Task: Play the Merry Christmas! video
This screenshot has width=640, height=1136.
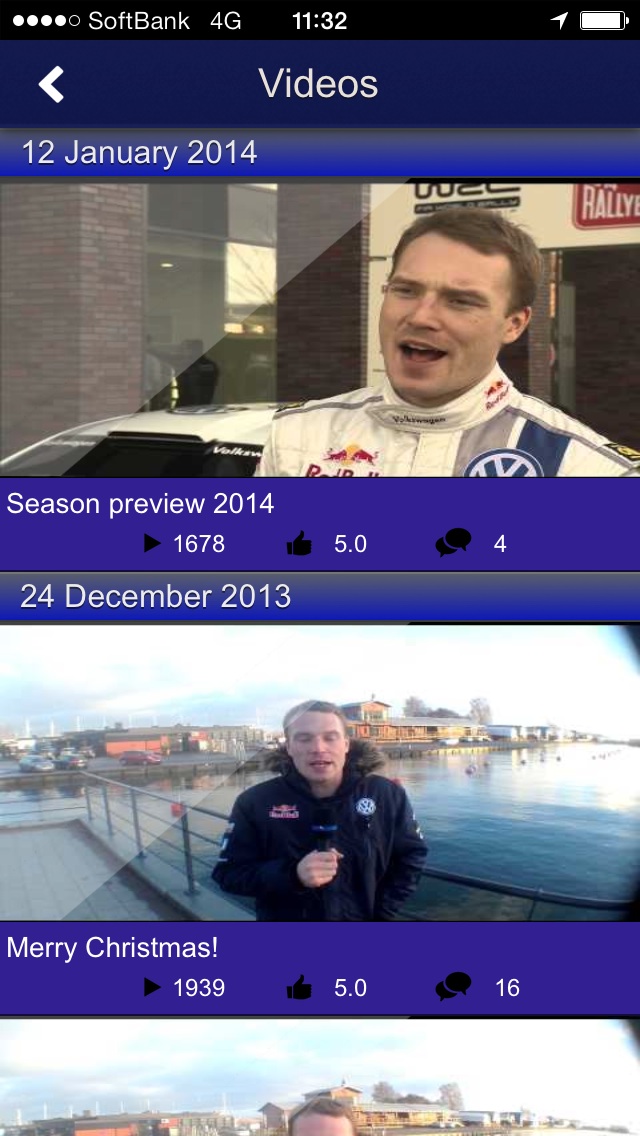Action: pos(320,772)
